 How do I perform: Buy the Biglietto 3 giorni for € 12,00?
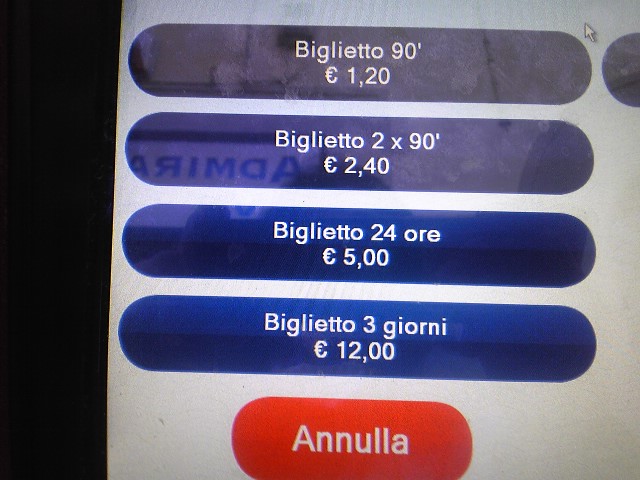[x=355, y=337]
